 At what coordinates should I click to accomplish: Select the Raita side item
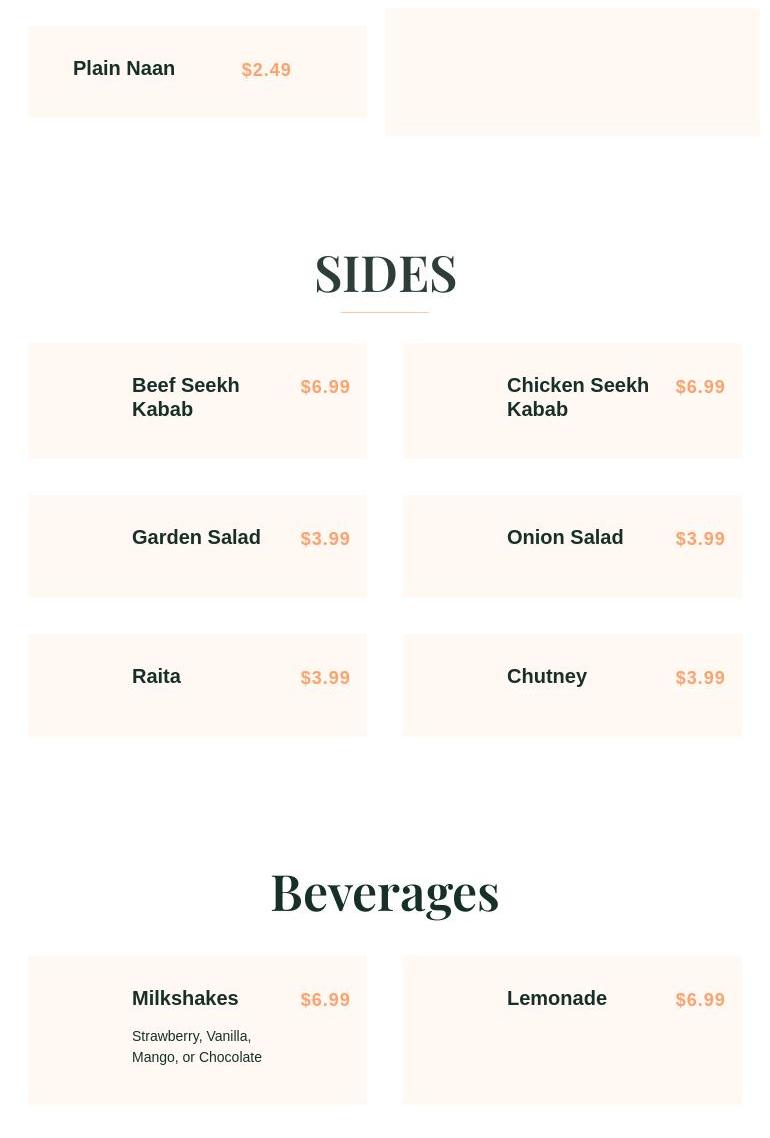197,684
